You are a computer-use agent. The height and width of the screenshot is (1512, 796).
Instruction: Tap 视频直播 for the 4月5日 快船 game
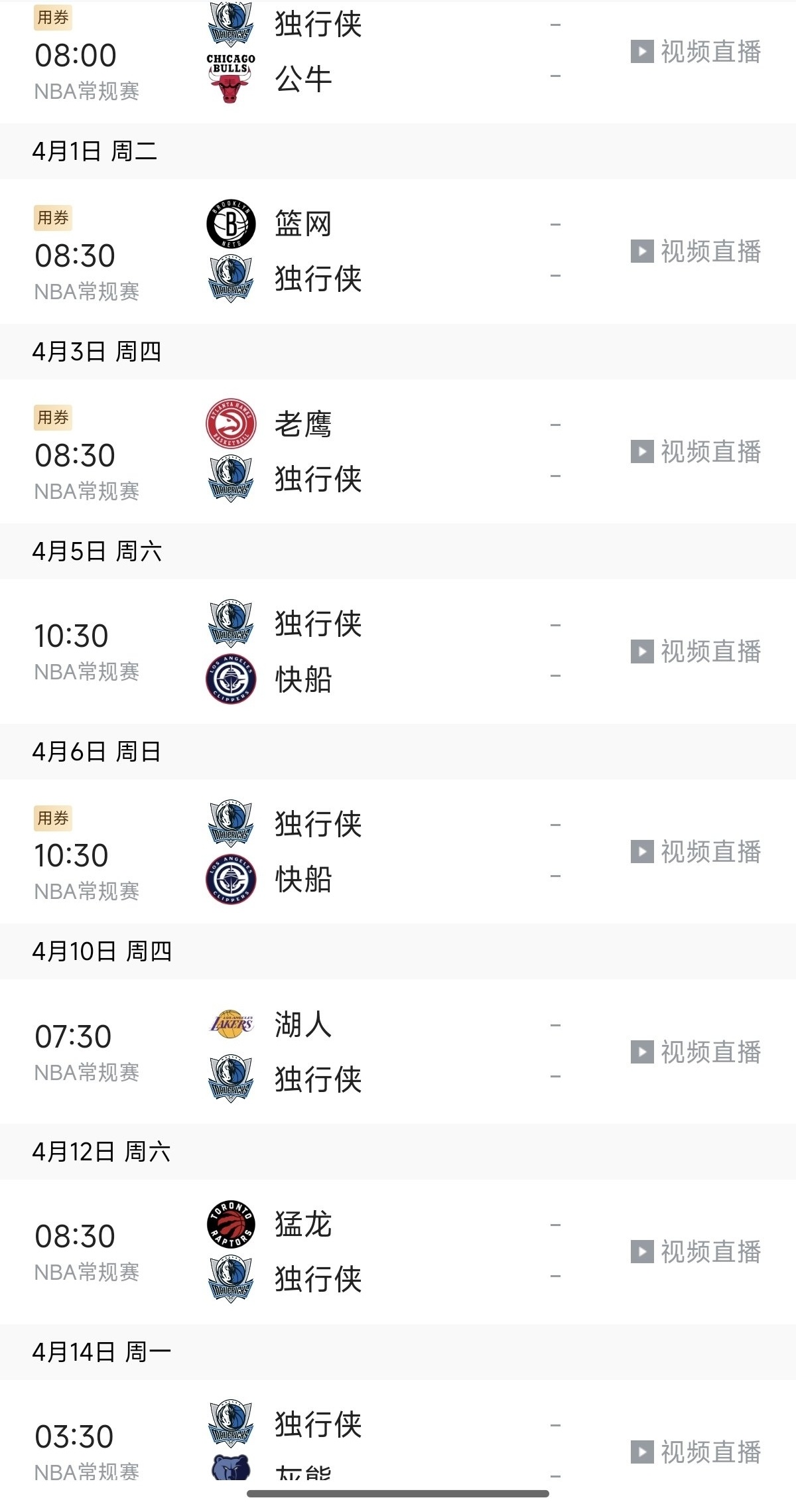(x=696, y=652)
